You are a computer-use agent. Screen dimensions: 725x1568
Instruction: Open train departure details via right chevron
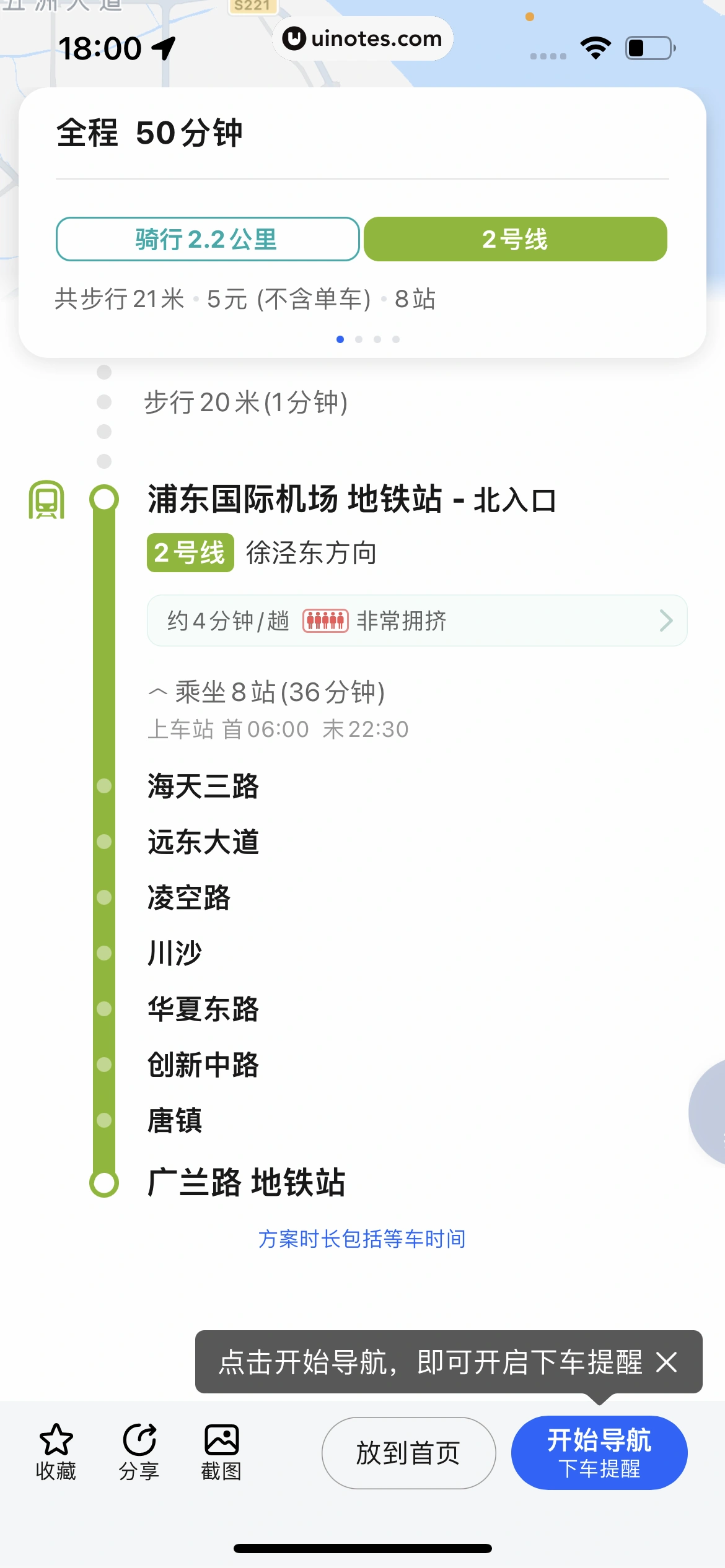coord(666,620)
